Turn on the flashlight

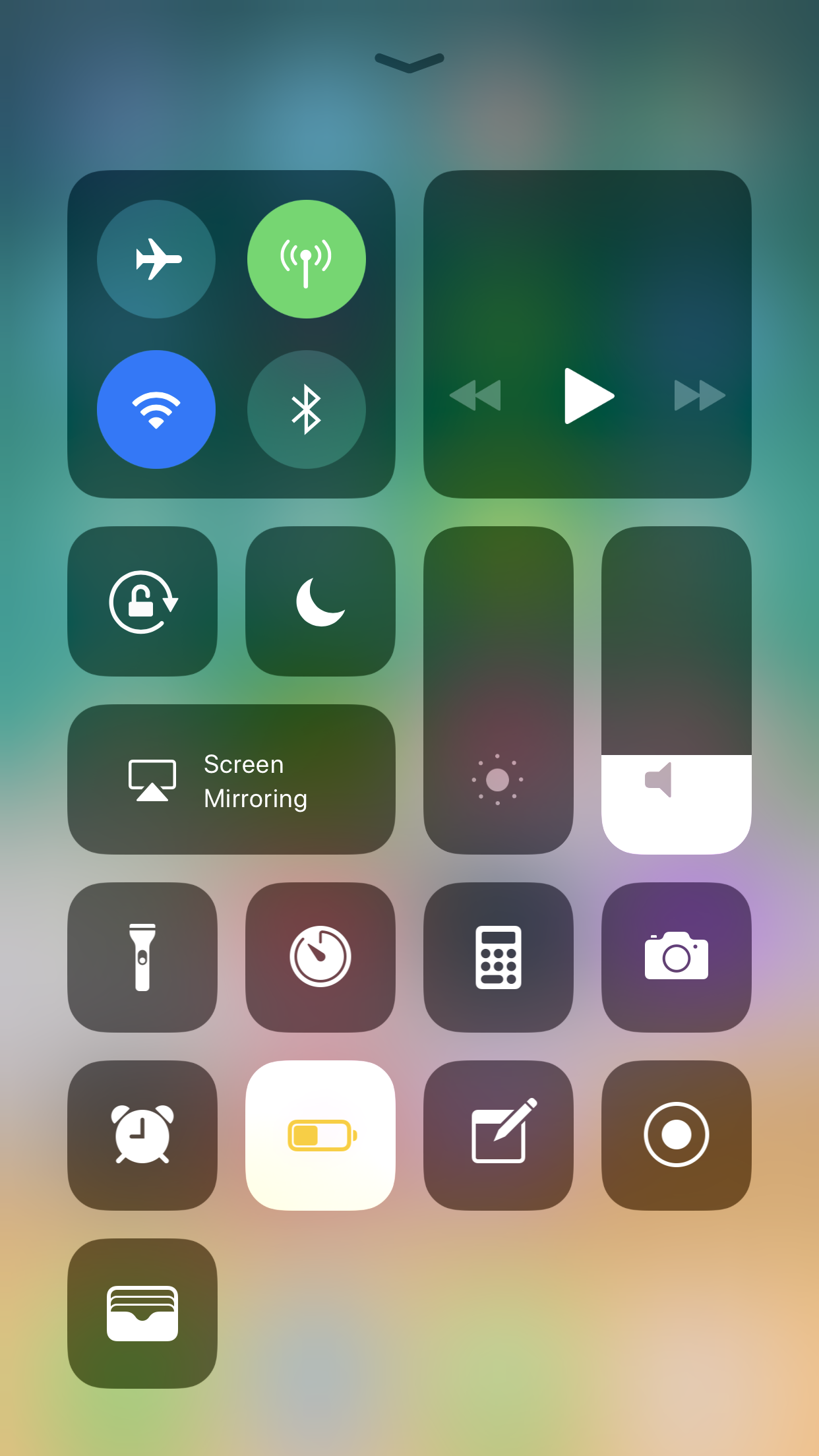click(142, 957)
